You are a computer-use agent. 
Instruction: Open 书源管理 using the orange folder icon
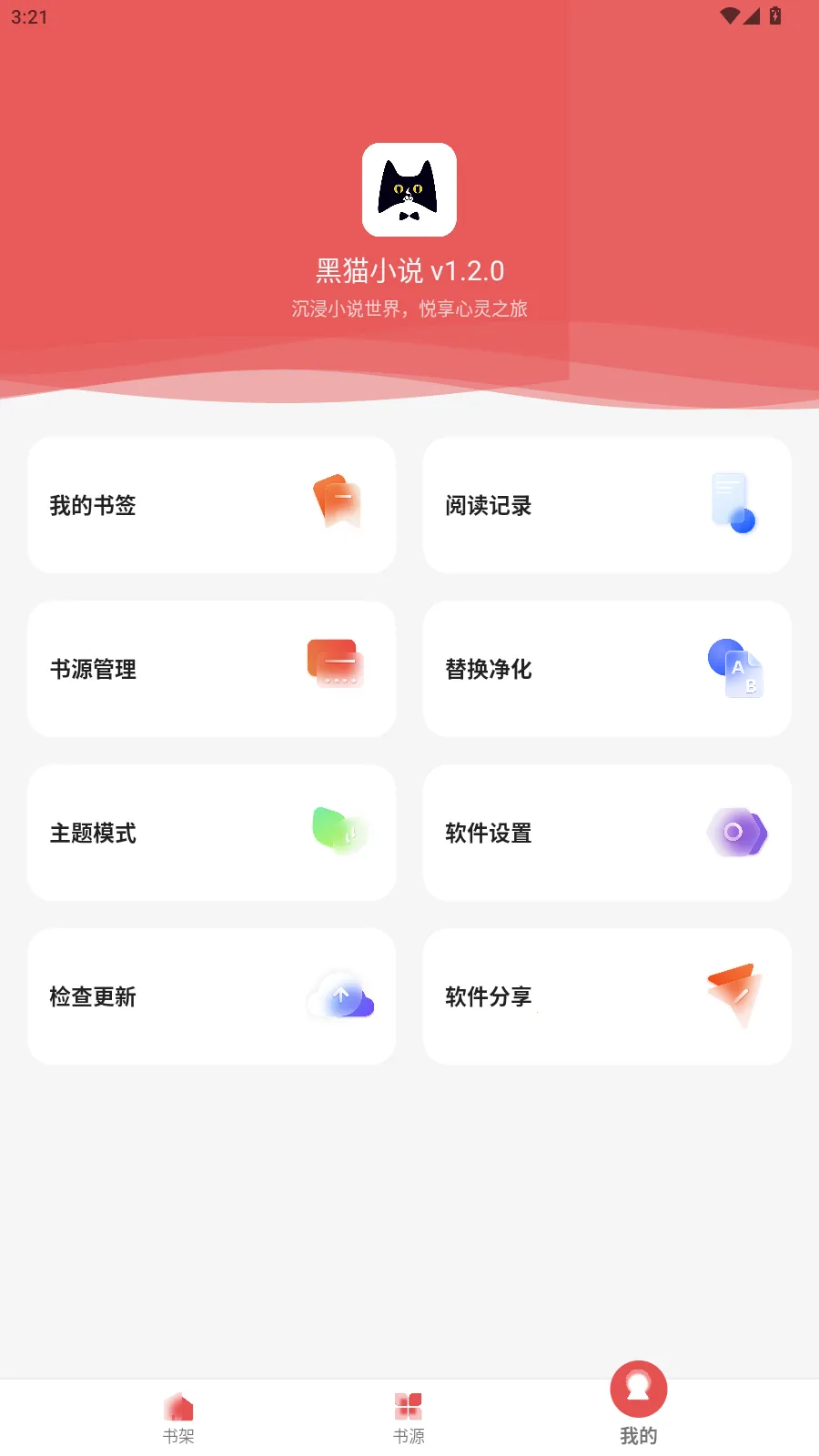pos(335,666)
